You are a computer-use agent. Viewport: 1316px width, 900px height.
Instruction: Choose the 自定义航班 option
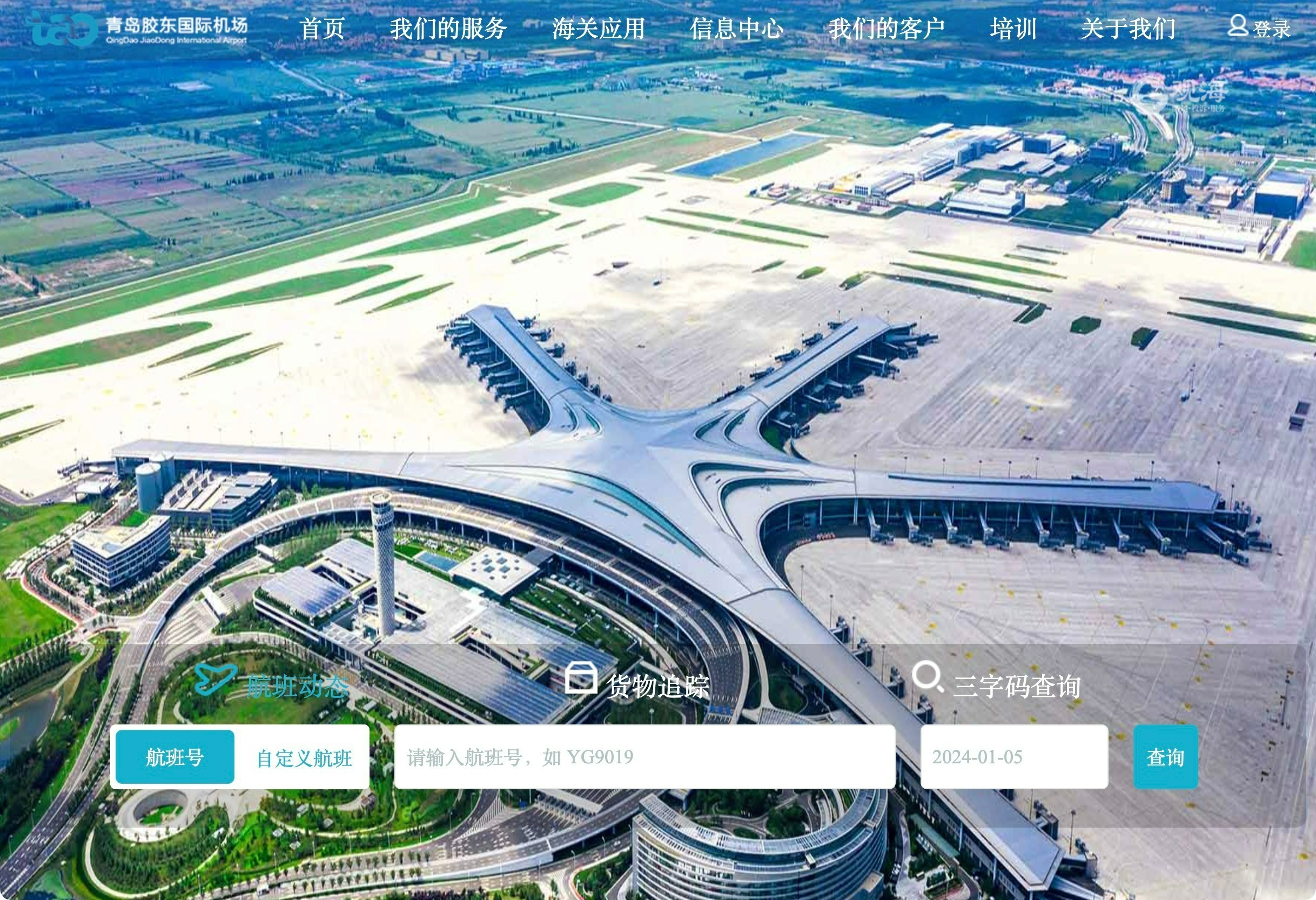tap(304, 758)
